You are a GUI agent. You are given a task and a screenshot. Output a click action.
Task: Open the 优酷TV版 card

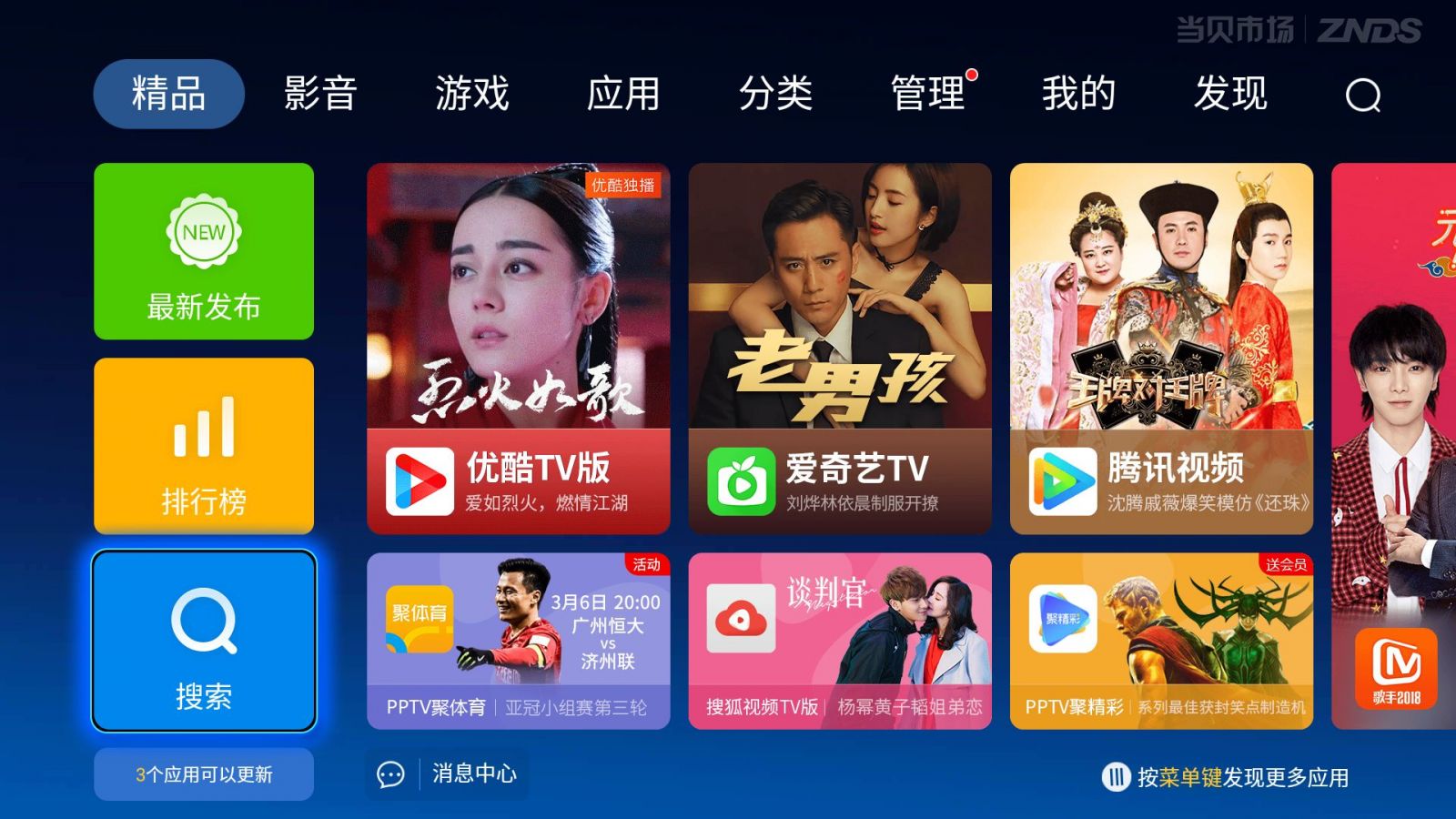click(x=518, y=349)
